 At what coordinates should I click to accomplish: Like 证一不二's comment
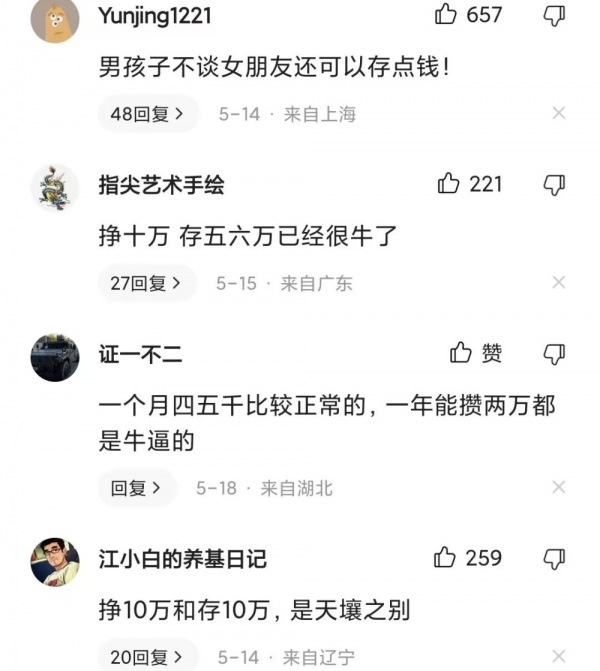pyautogui.click(x=461, y=353)
